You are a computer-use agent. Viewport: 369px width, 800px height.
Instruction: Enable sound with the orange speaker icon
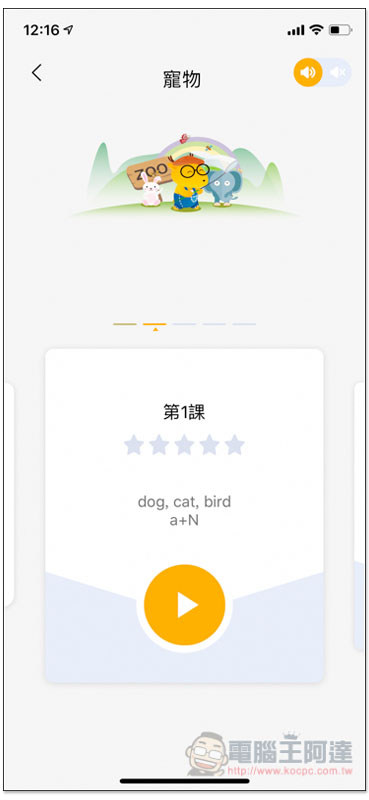pos(308,72)
